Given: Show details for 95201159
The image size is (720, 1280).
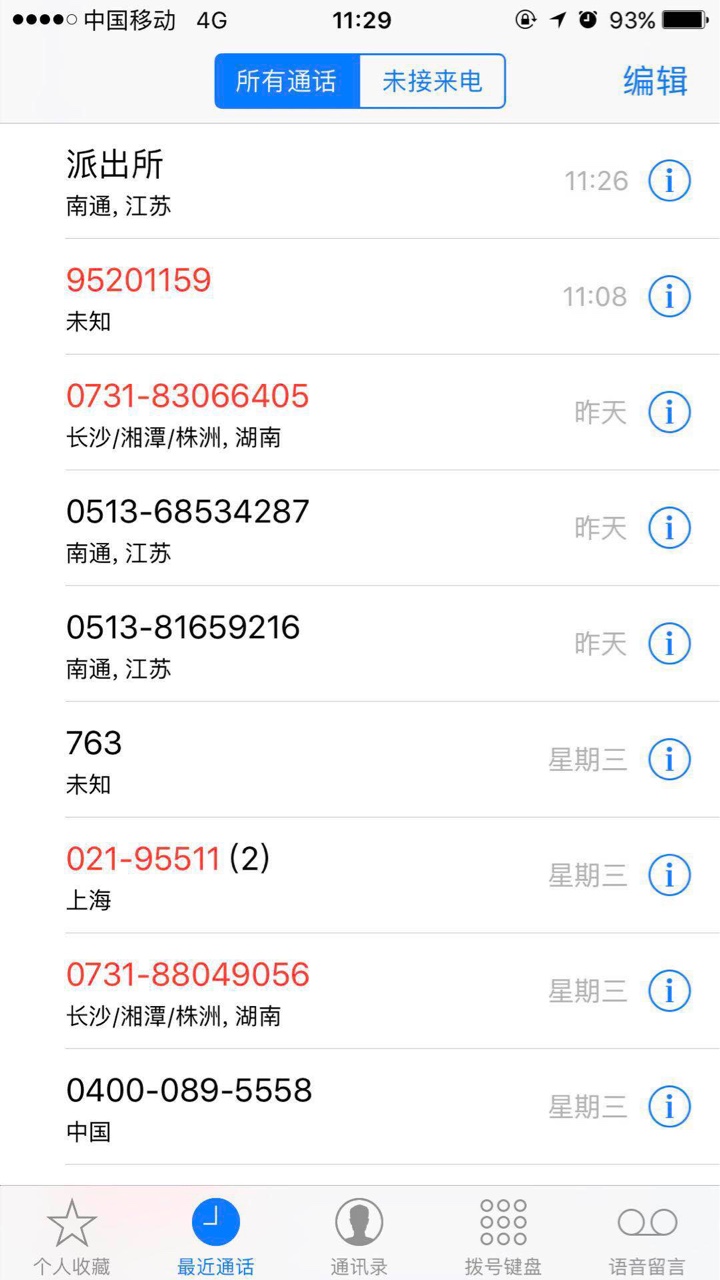Looking at the screenshot, I should (669, 297).
